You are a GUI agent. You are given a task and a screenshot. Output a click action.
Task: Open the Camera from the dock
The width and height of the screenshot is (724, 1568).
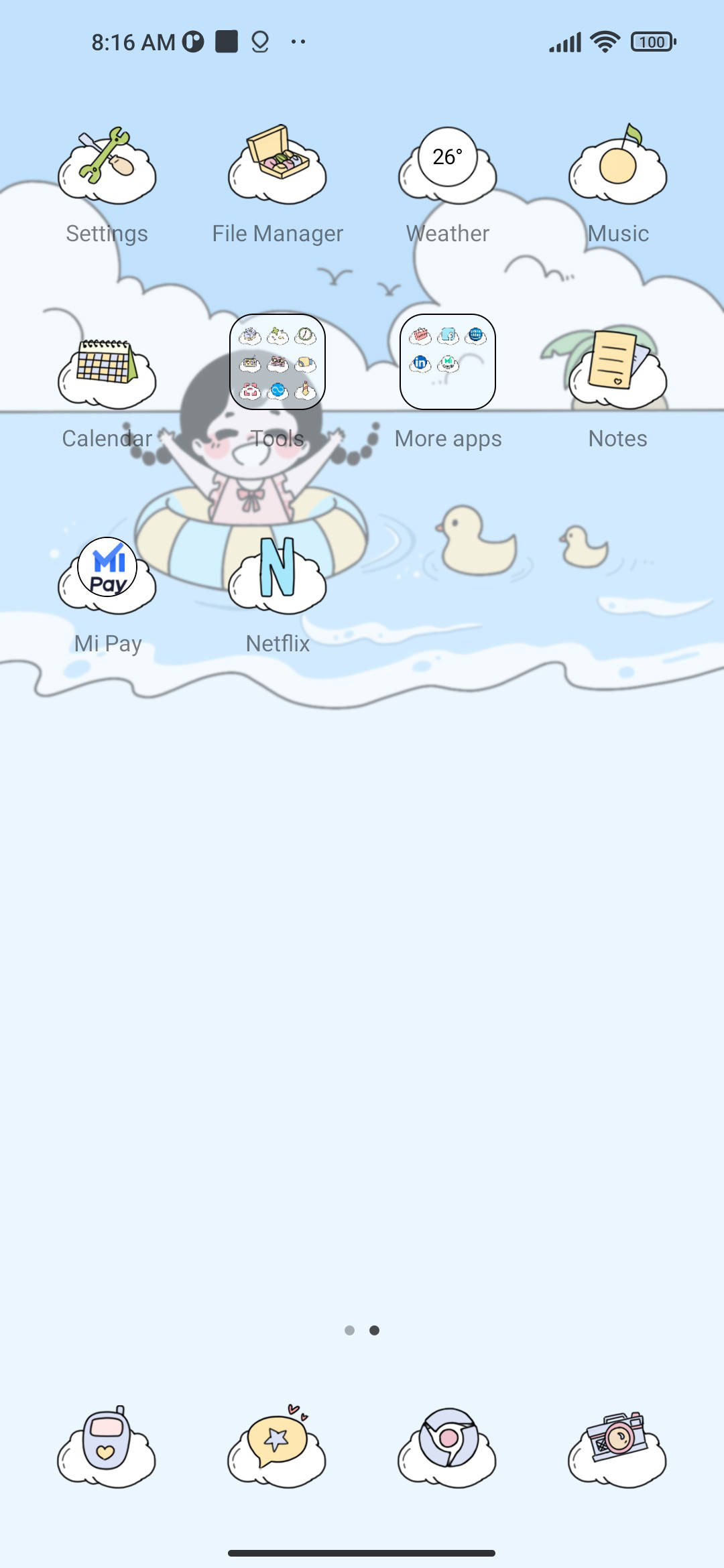pyautogui.click(x=618, y=1447)
